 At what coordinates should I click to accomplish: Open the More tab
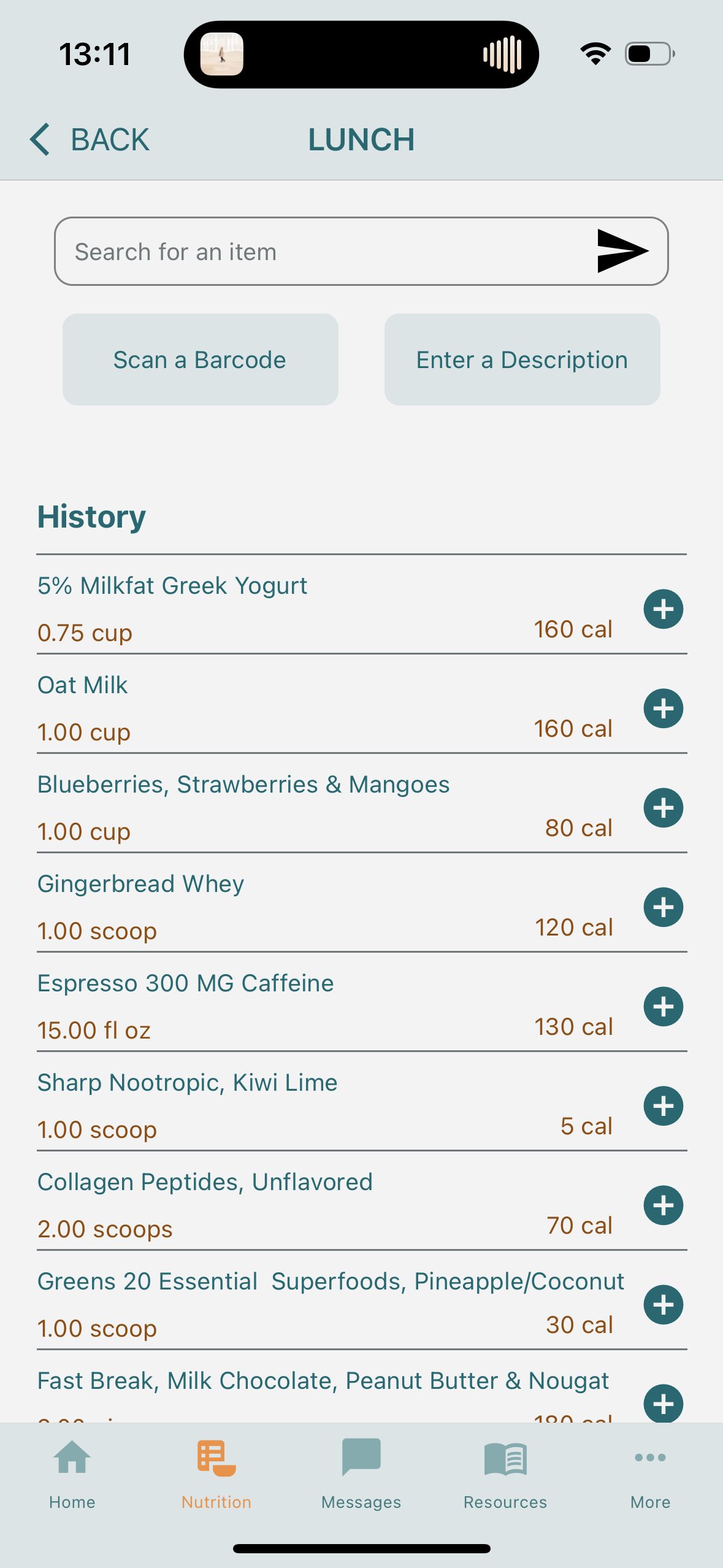[650, 1474]
